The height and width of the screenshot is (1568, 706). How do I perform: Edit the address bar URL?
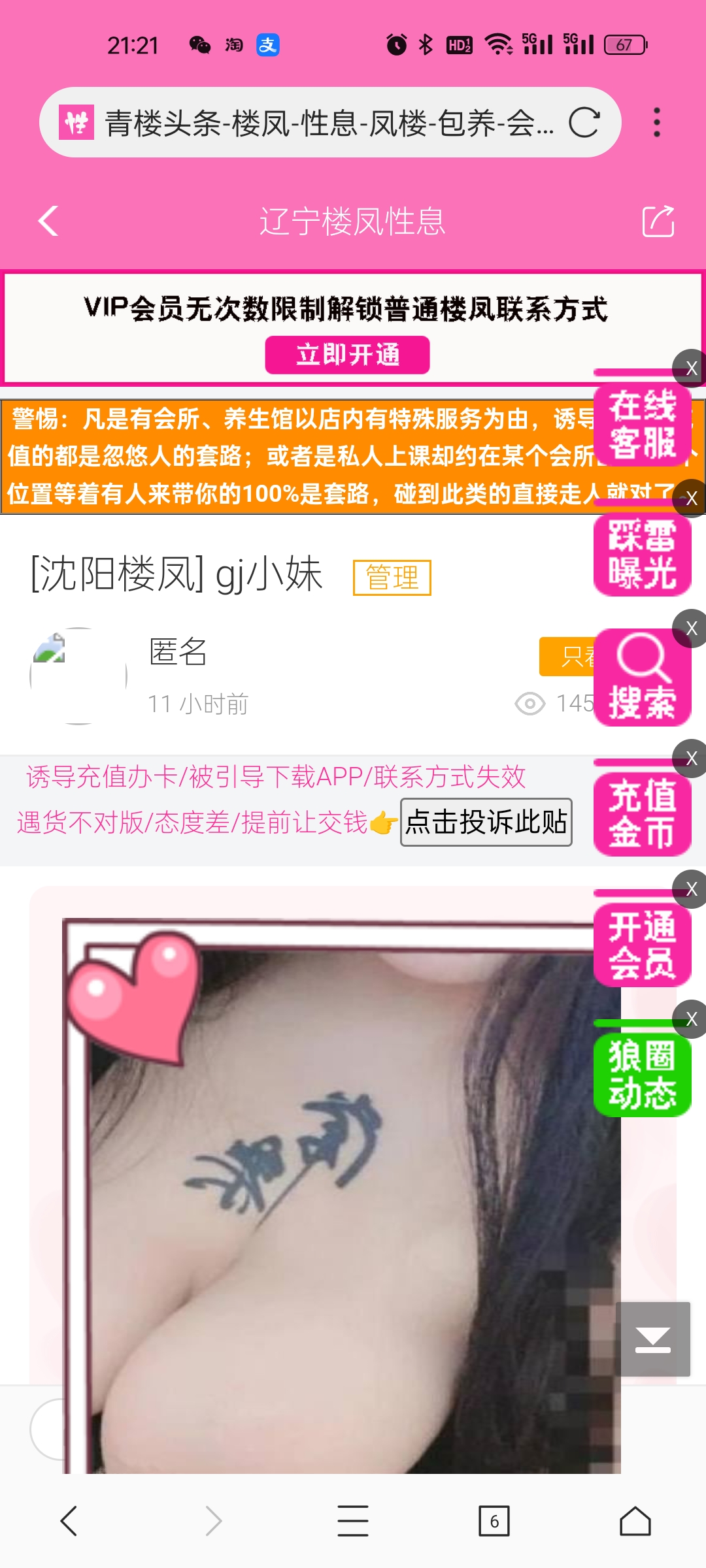coord(327,122)
